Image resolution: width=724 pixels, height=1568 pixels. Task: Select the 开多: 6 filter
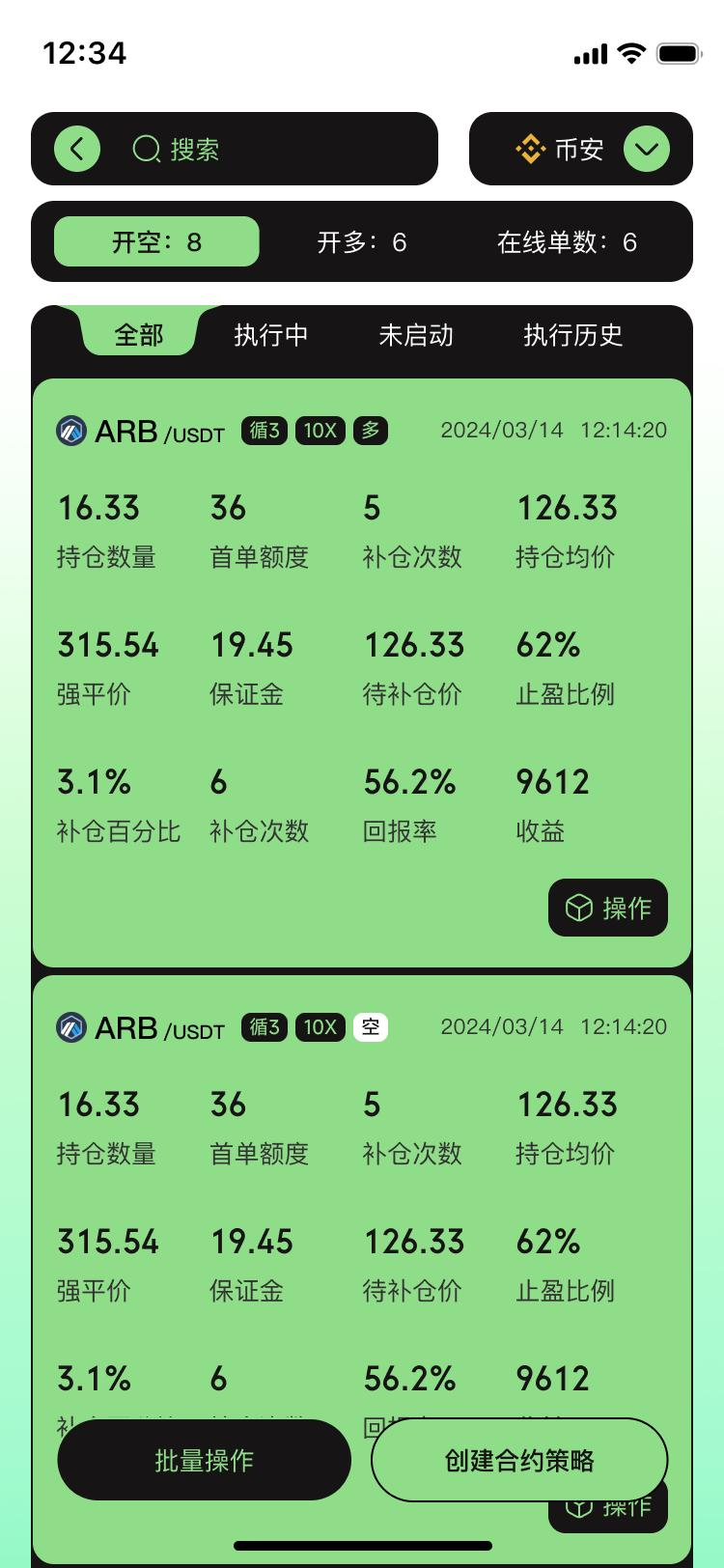point(362,241)
